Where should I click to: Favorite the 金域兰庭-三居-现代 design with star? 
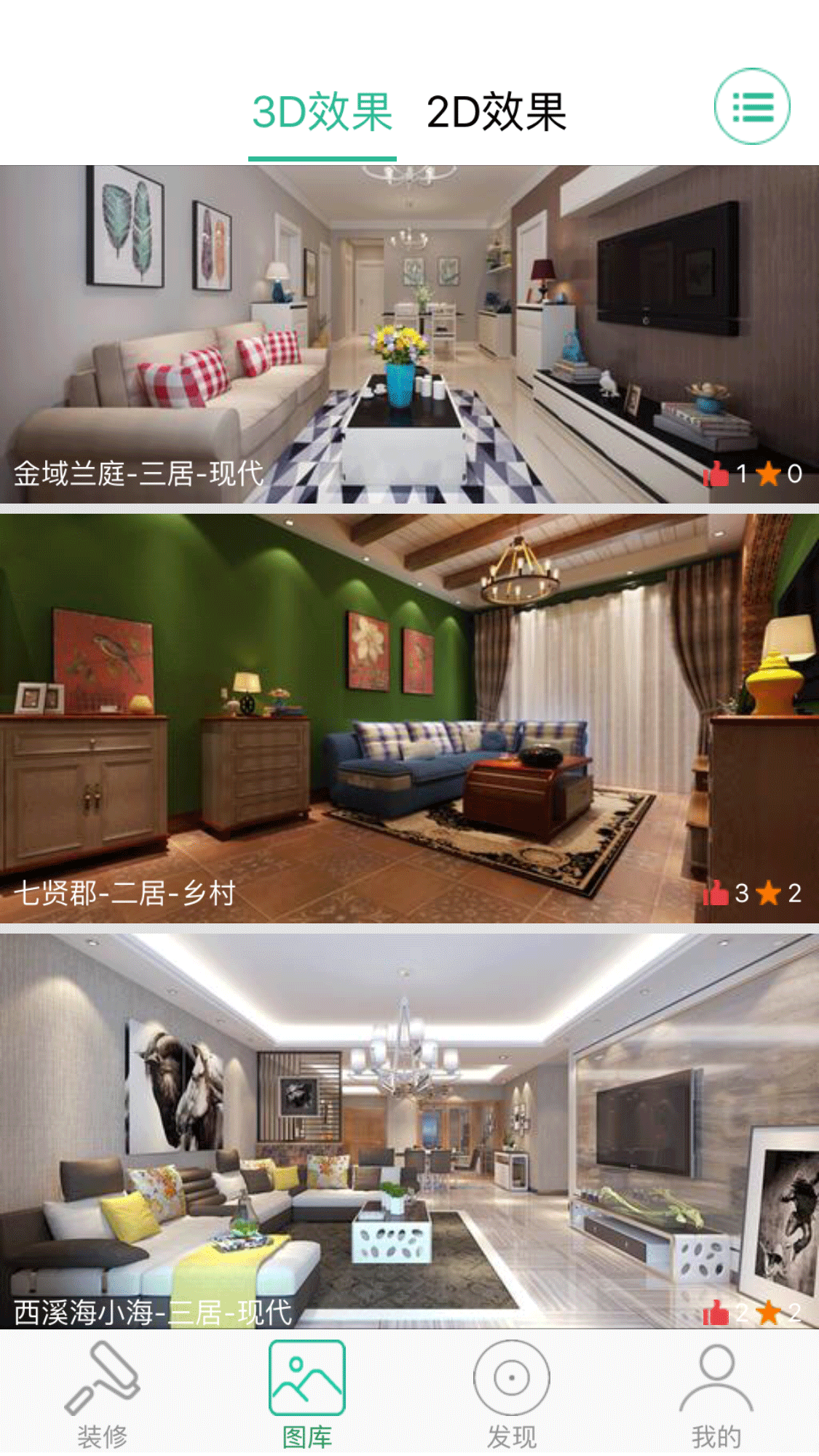(768, 474)
